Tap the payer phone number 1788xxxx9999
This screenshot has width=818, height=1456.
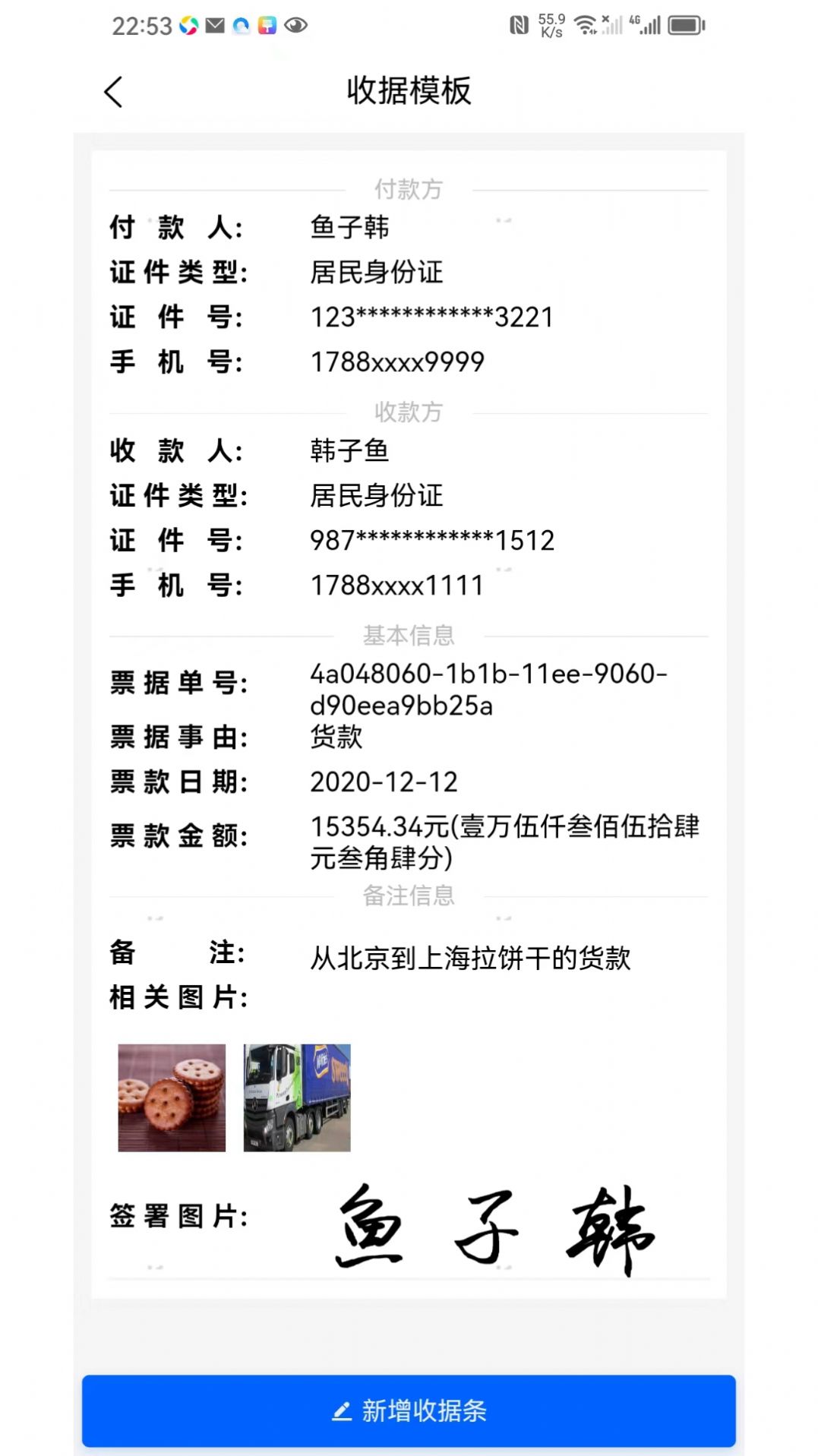pyautogui.click(x=398, y=362)
